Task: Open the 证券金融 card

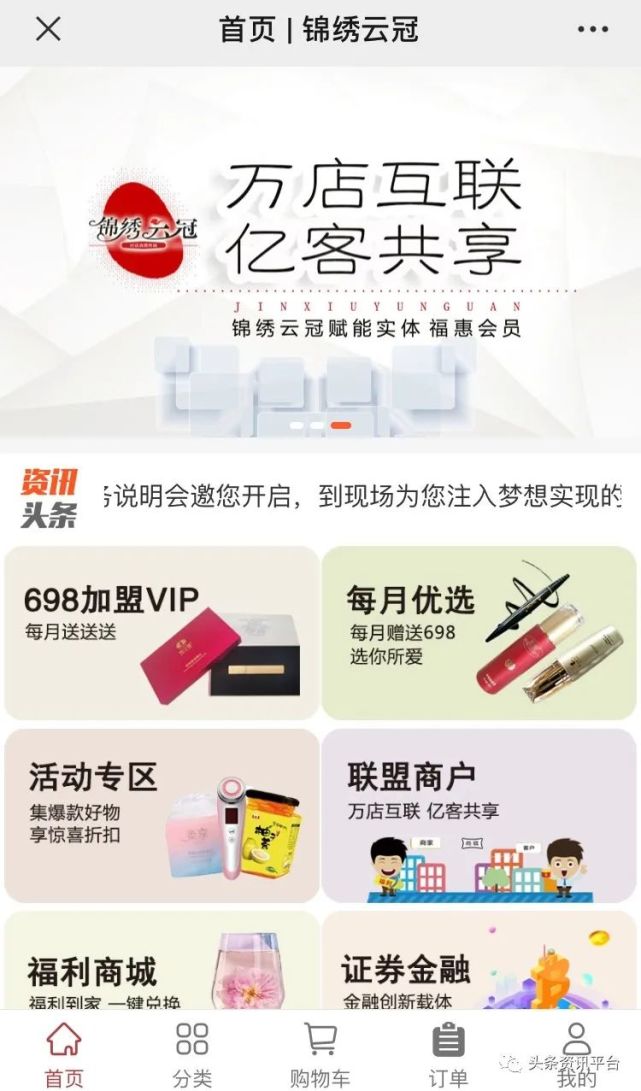Action: 479,960
